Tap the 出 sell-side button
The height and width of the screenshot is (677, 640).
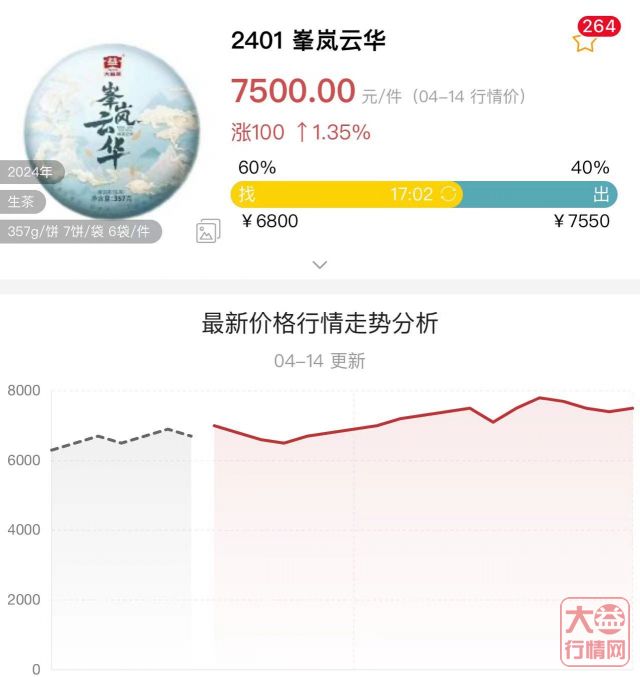pyautogui.click(x=600, y=194)
